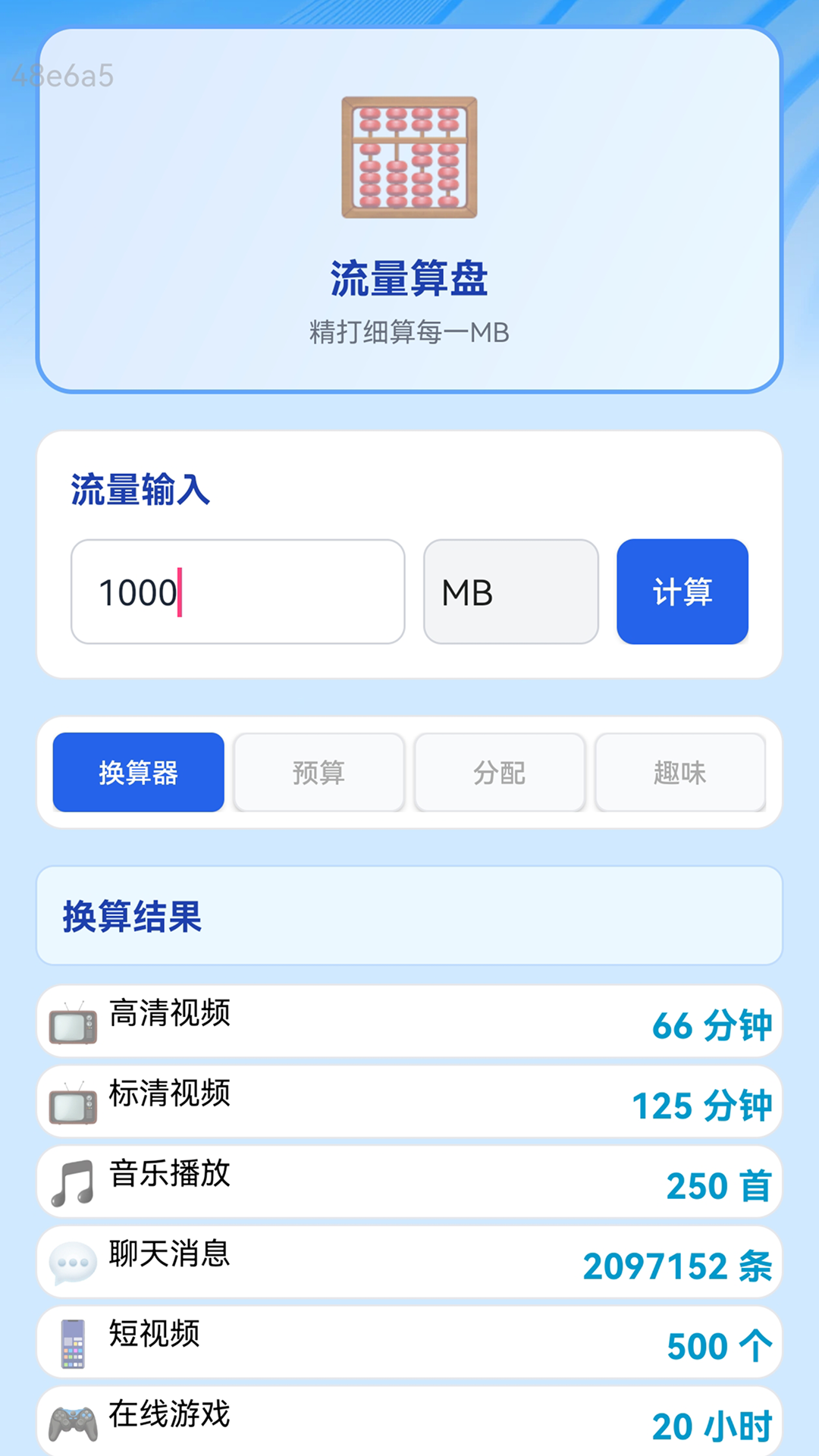Click the abacus logo icon
Image resolution: width=819 pixels, height=1456 pixels.
coord(409,157)
